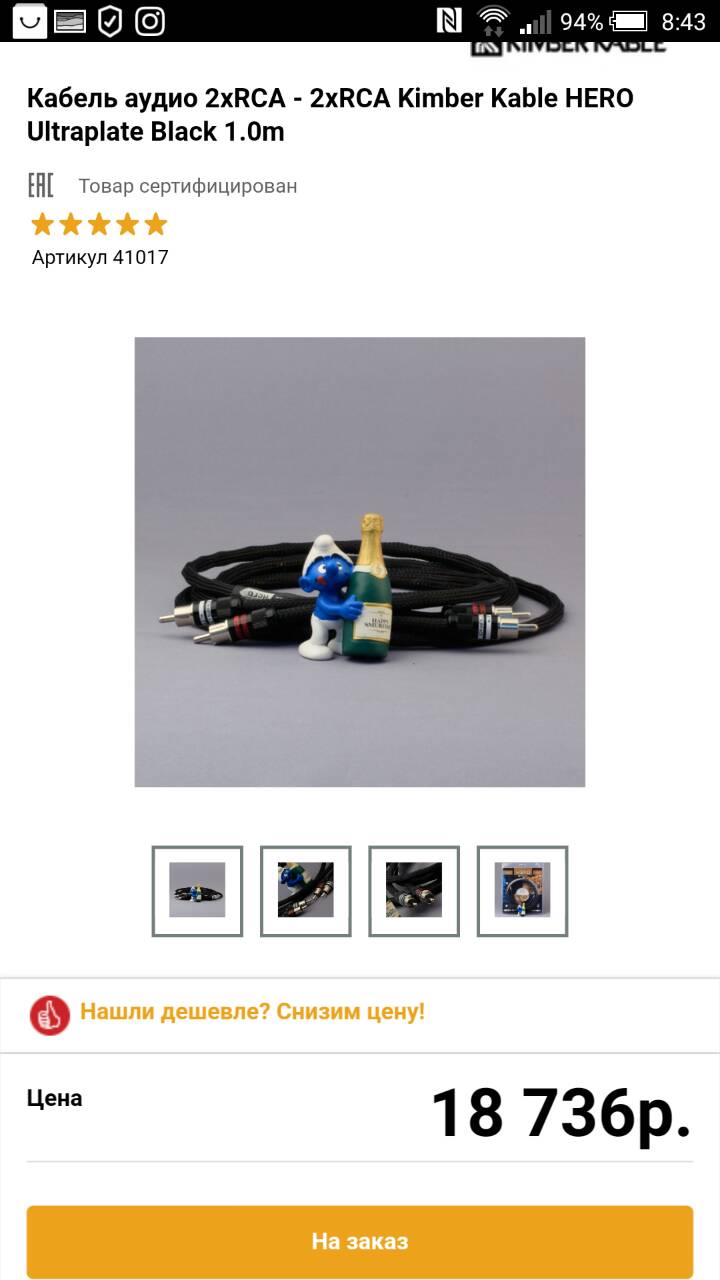Select the fourth thumbnail showing the packaged cable
This screenshot has height=1280, width=720.
[x=522, y=891]
